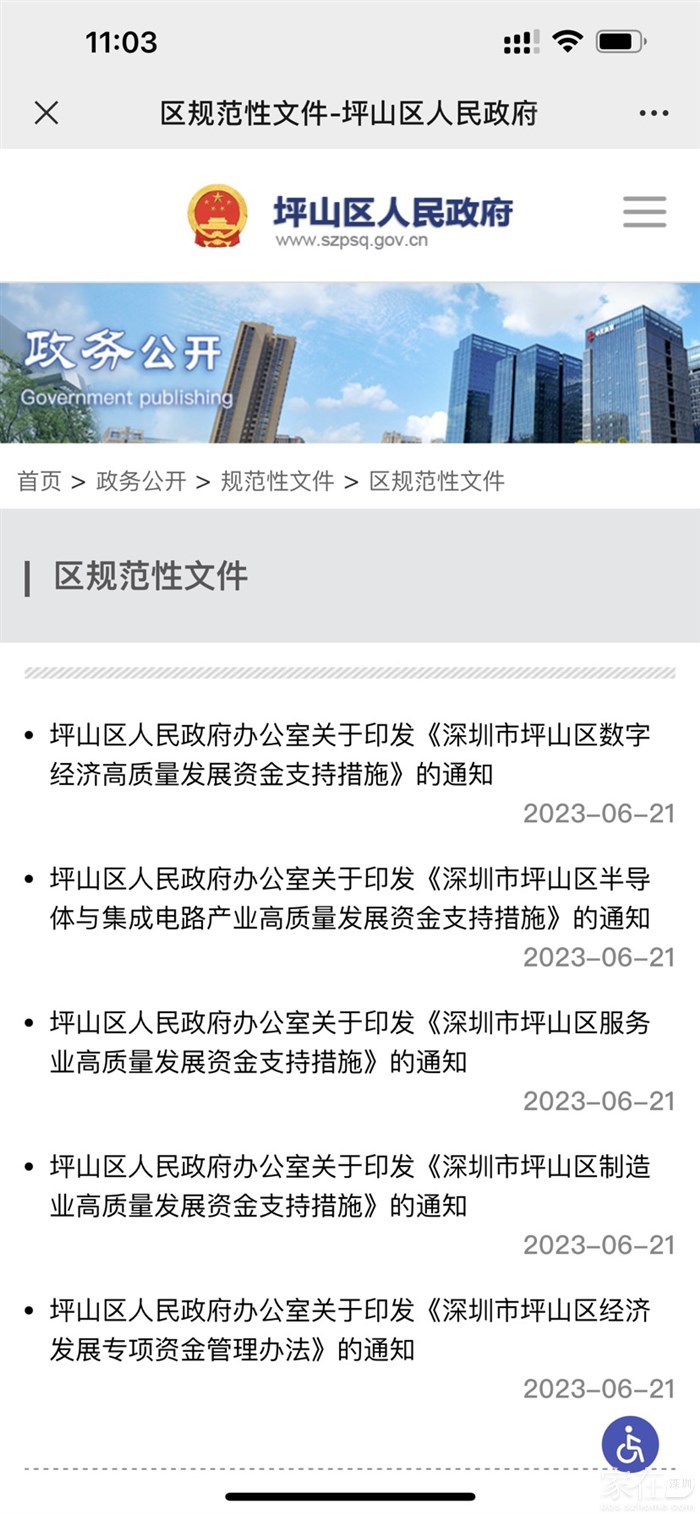The height and width of the screenshot is (1514, 700).
Task: Open the accessibility wheelchair button
Action: 630,1445
